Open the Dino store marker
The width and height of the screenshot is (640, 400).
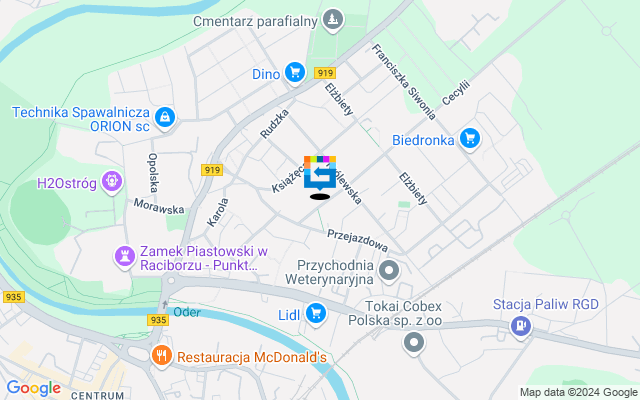click(x=294, y=72)
